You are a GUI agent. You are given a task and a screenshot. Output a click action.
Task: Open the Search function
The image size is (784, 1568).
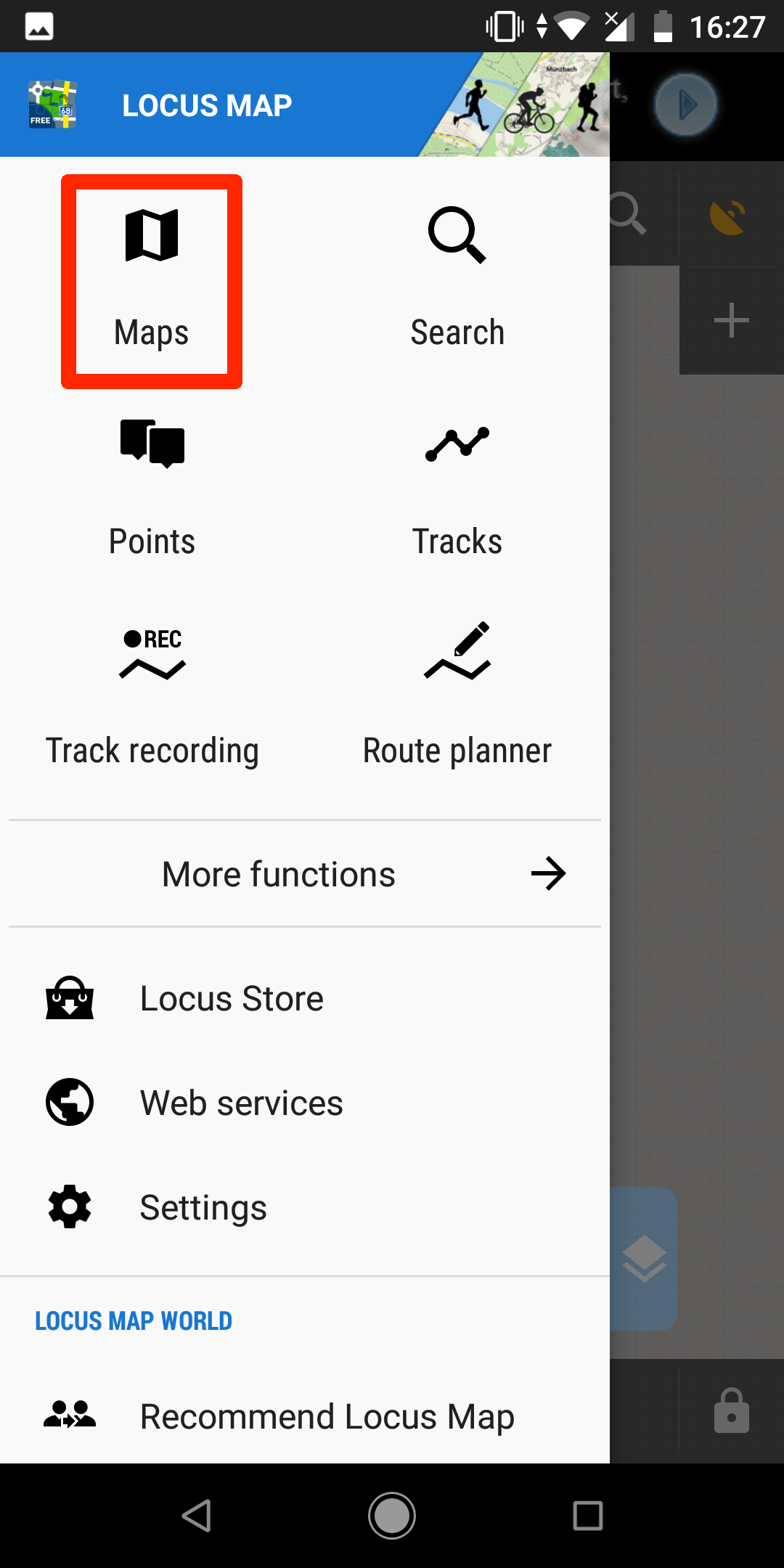[x=457, y=281]
